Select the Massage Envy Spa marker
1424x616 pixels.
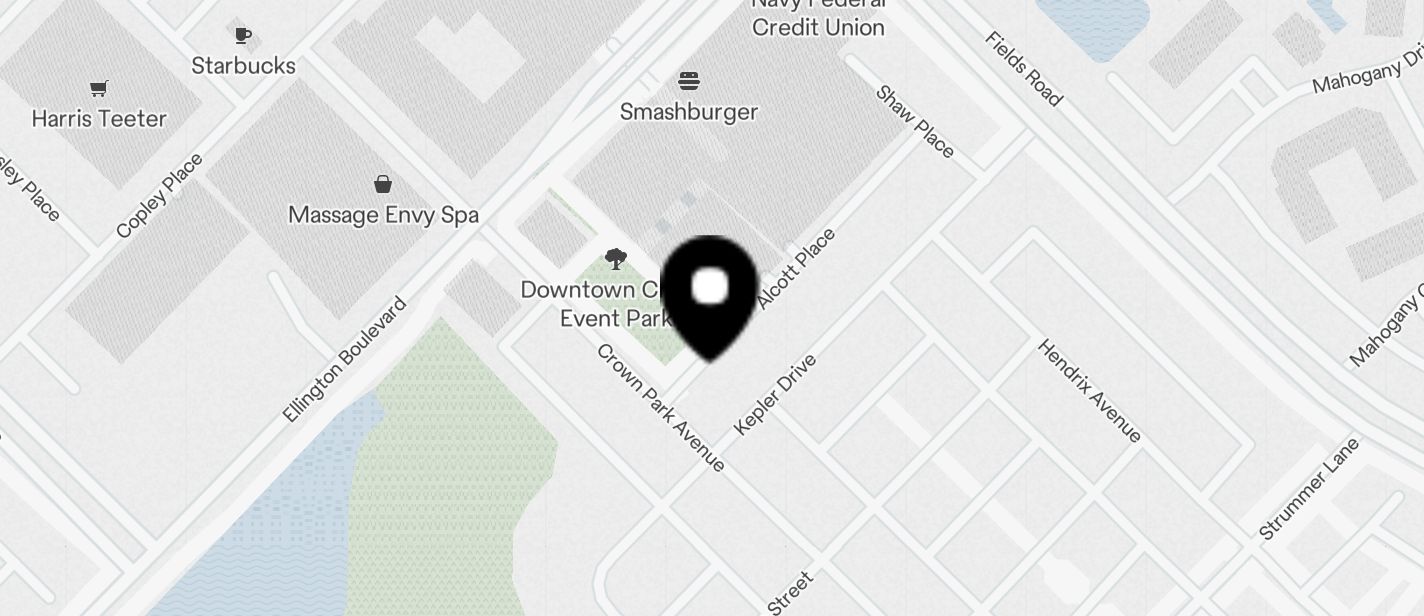coord(382,185)
